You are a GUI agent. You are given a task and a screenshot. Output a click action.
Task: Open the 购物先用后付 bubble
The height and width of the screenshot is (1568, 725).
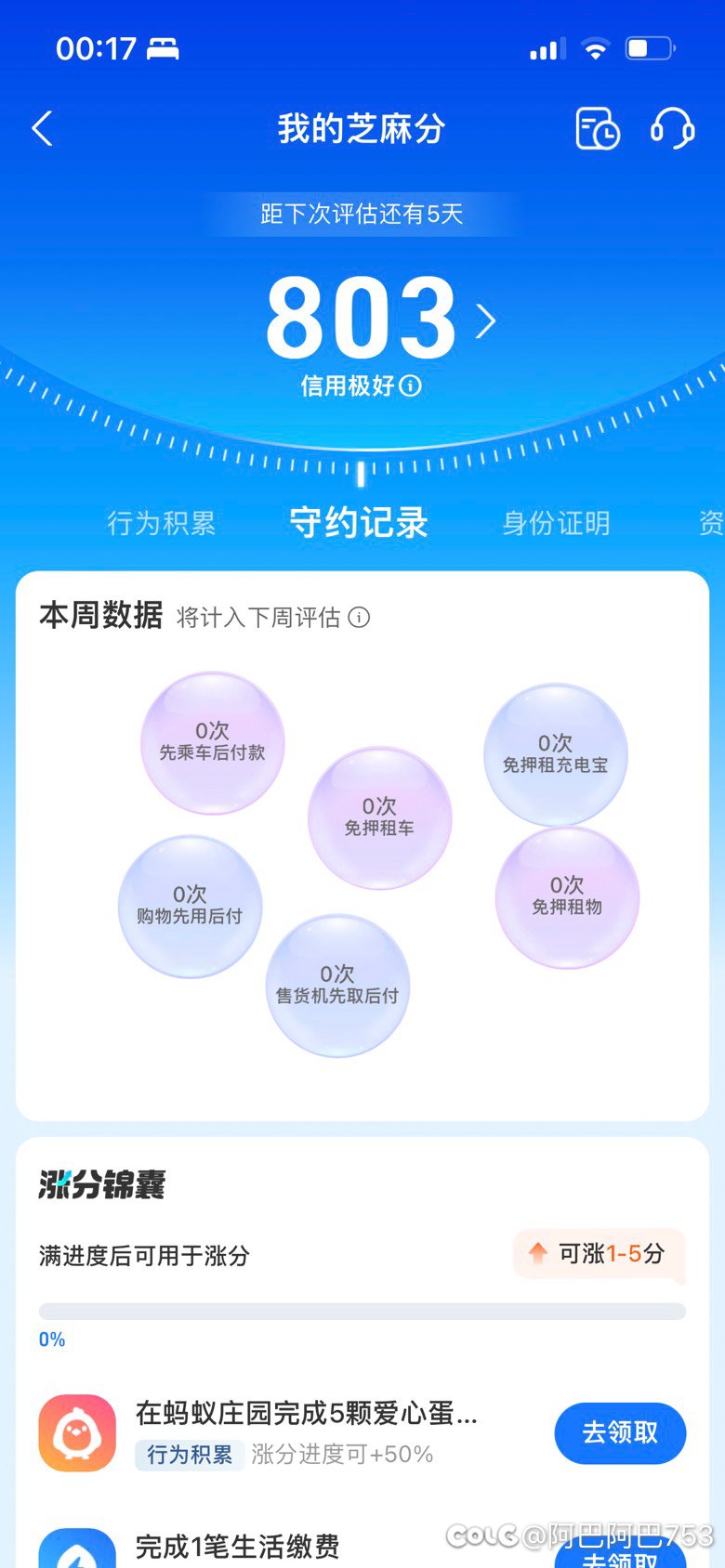pyautogui.click(x=190, y=906)
